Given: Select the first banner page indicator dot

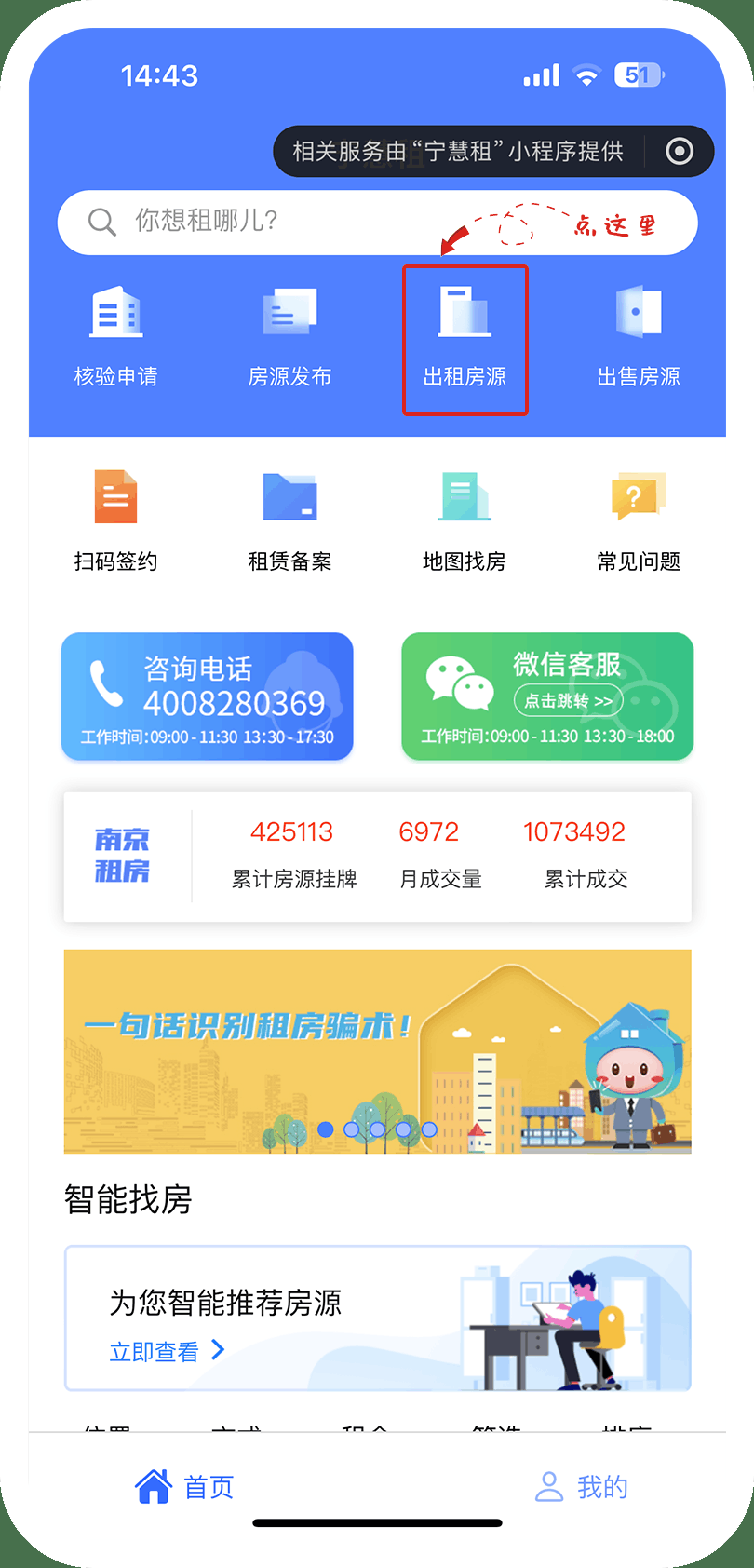Looking at the screenshot, I should pyautogui.click(x=325, y=1129).
